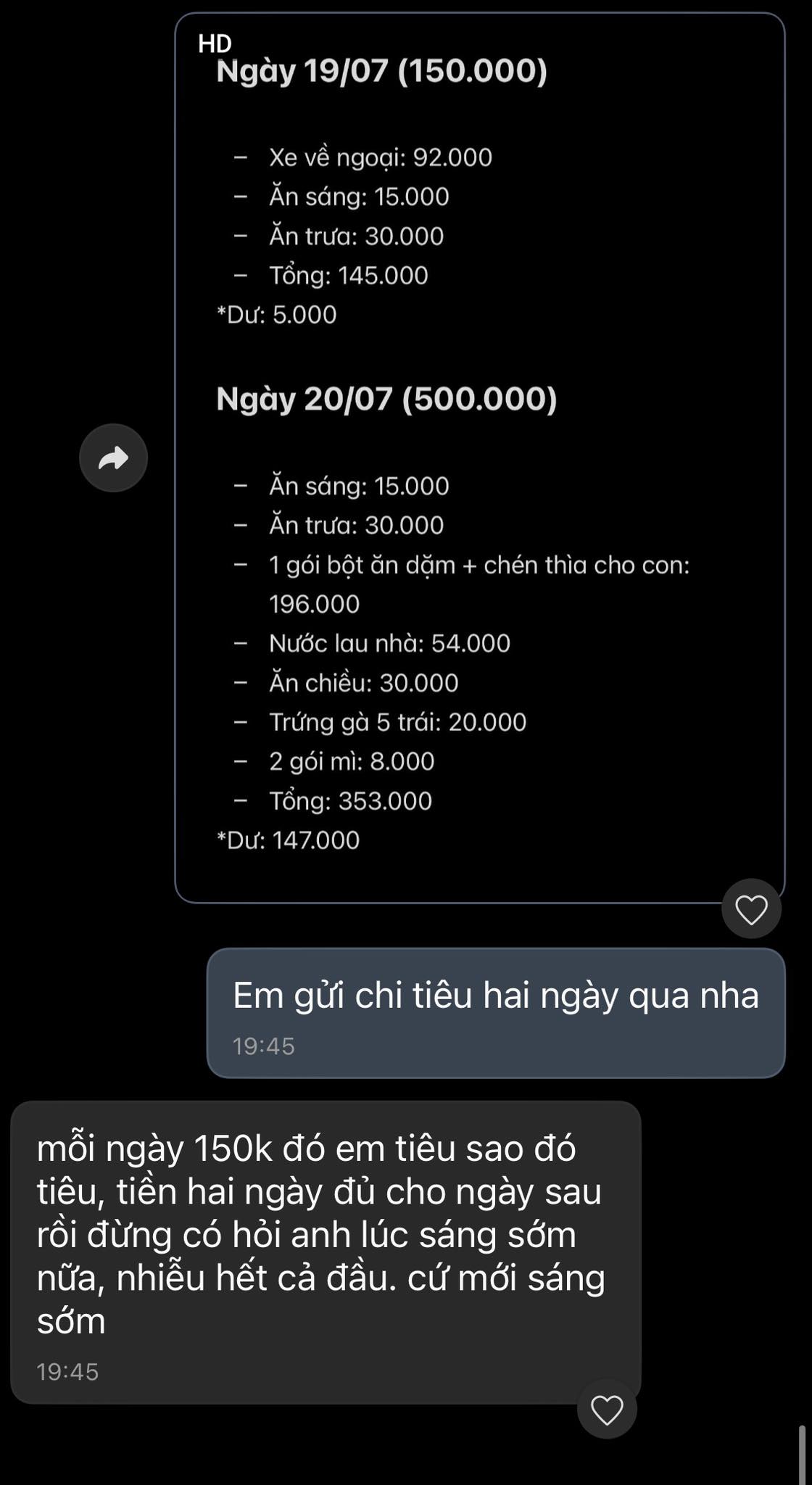Tap the HD label on the forwarded message

pyautogui.click(x=213, y=42)
